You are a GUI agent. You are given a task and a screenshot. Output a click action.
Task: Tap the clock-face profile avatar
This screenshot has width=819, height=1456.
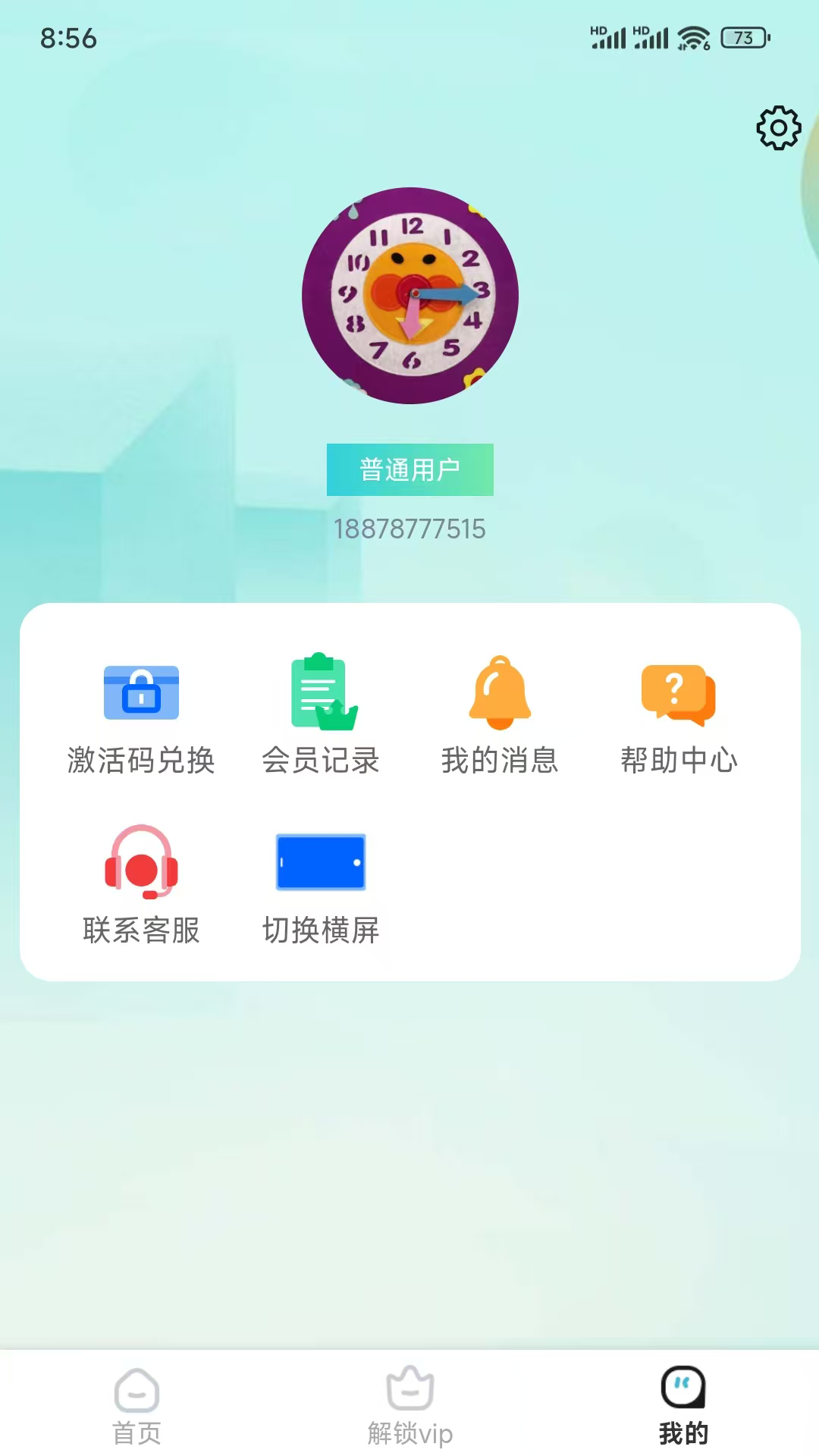(x=409, y=296)
